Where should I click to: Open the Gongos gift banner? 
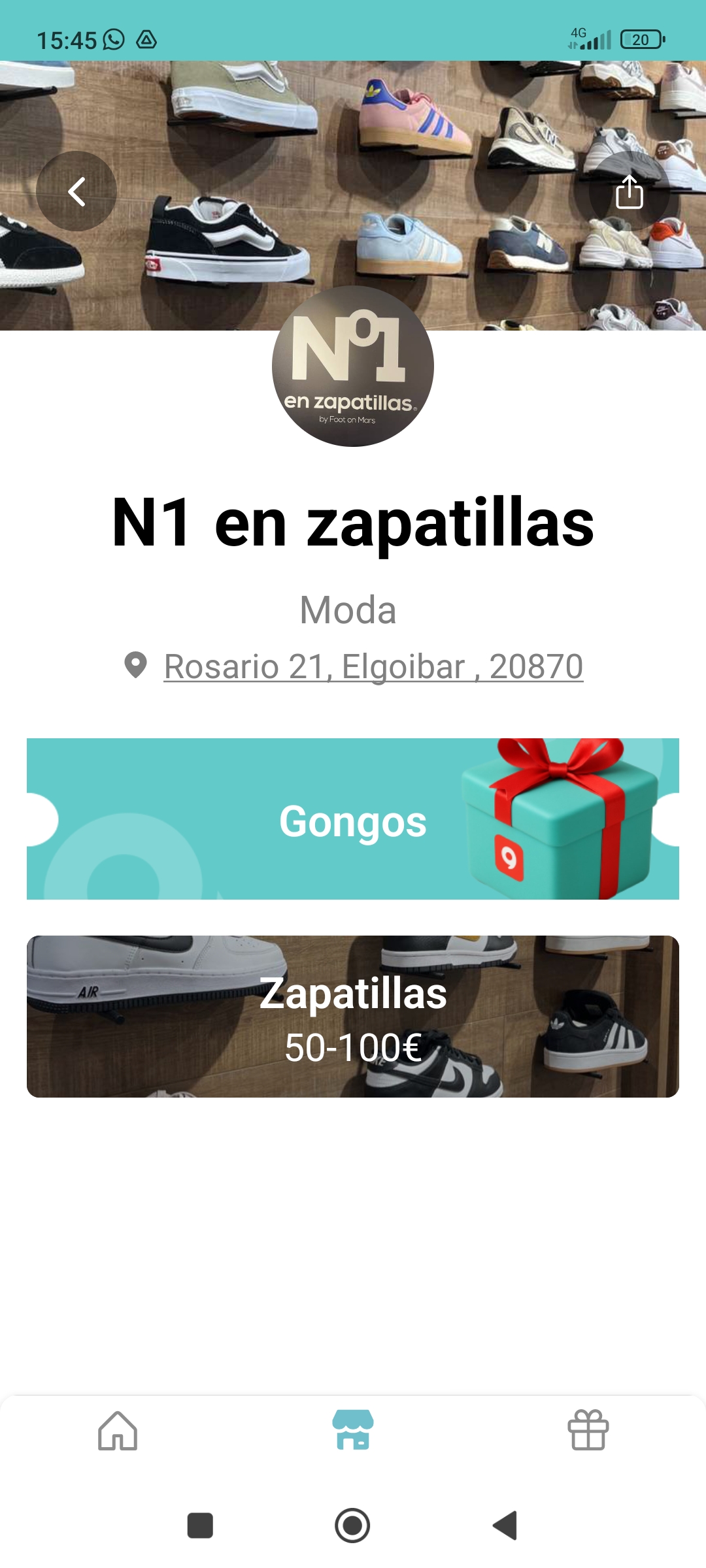point(353,819)
